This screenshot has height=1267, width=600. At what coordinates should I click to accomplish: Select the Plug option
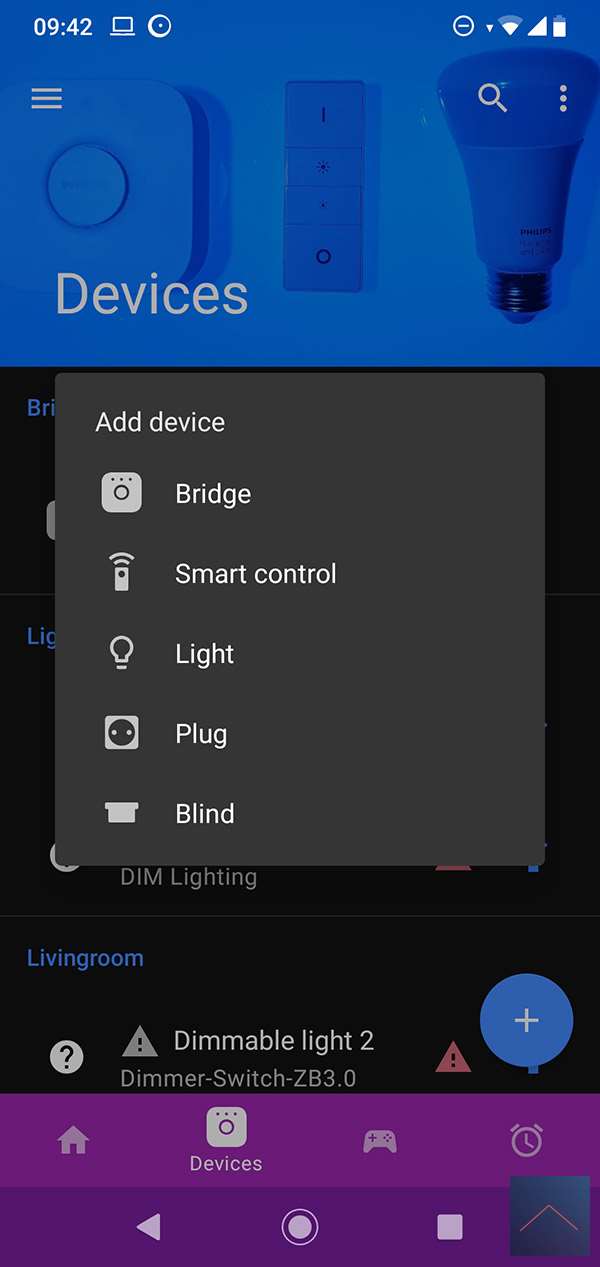[x=201, y=734]
